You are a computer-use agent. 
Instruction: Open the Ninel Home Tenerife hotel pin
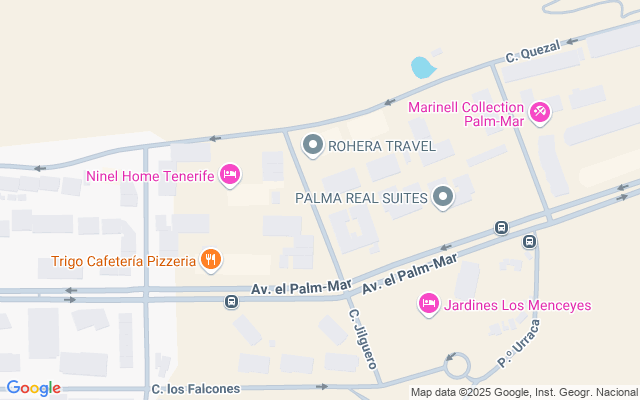click(x=230, y=176)
